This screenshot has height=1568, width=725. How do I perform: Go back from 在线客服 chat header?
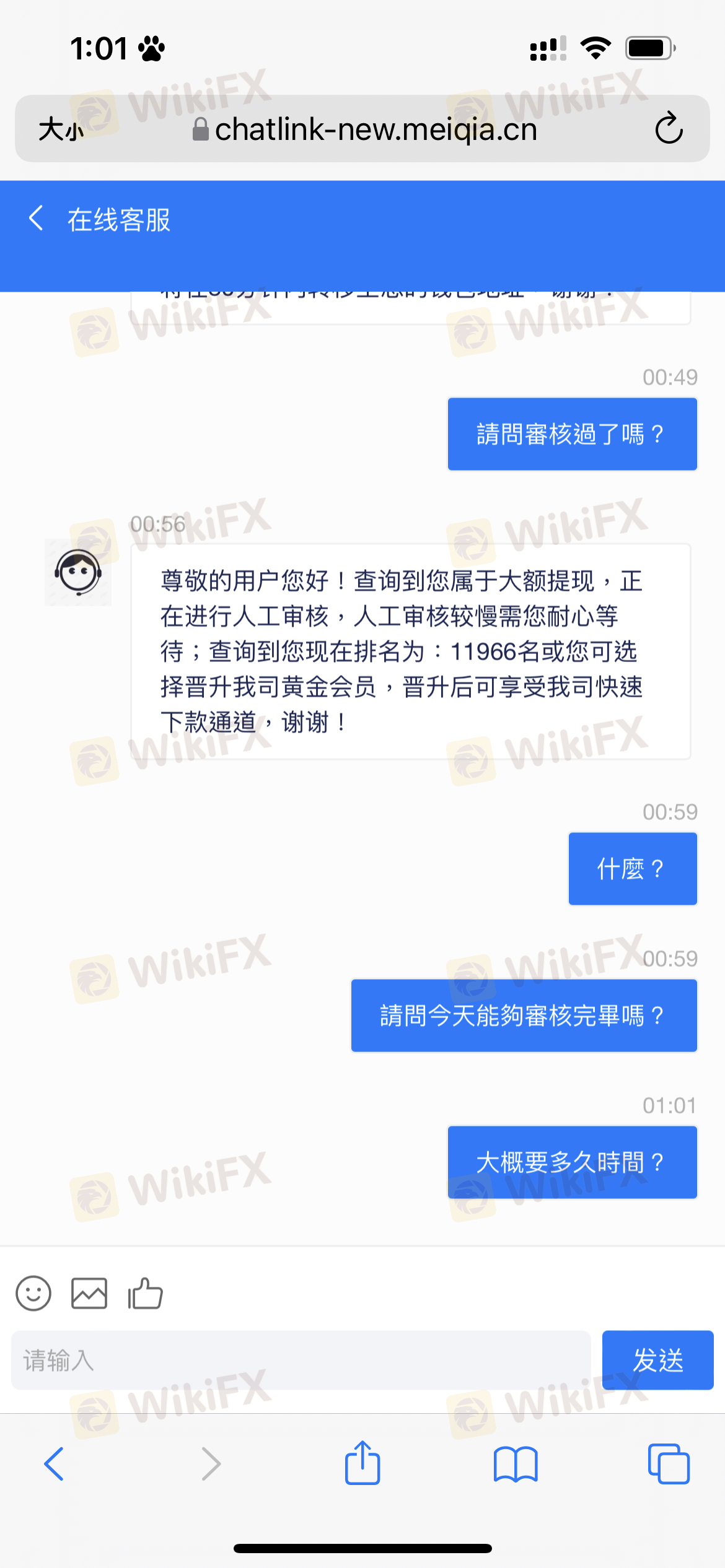click(36, 219)
